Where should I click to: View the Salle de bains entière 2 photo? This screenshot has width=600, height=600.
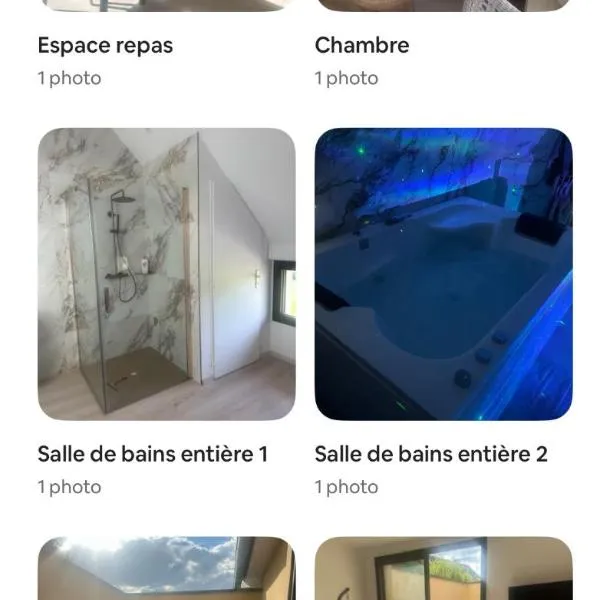[x=443, y=273]
